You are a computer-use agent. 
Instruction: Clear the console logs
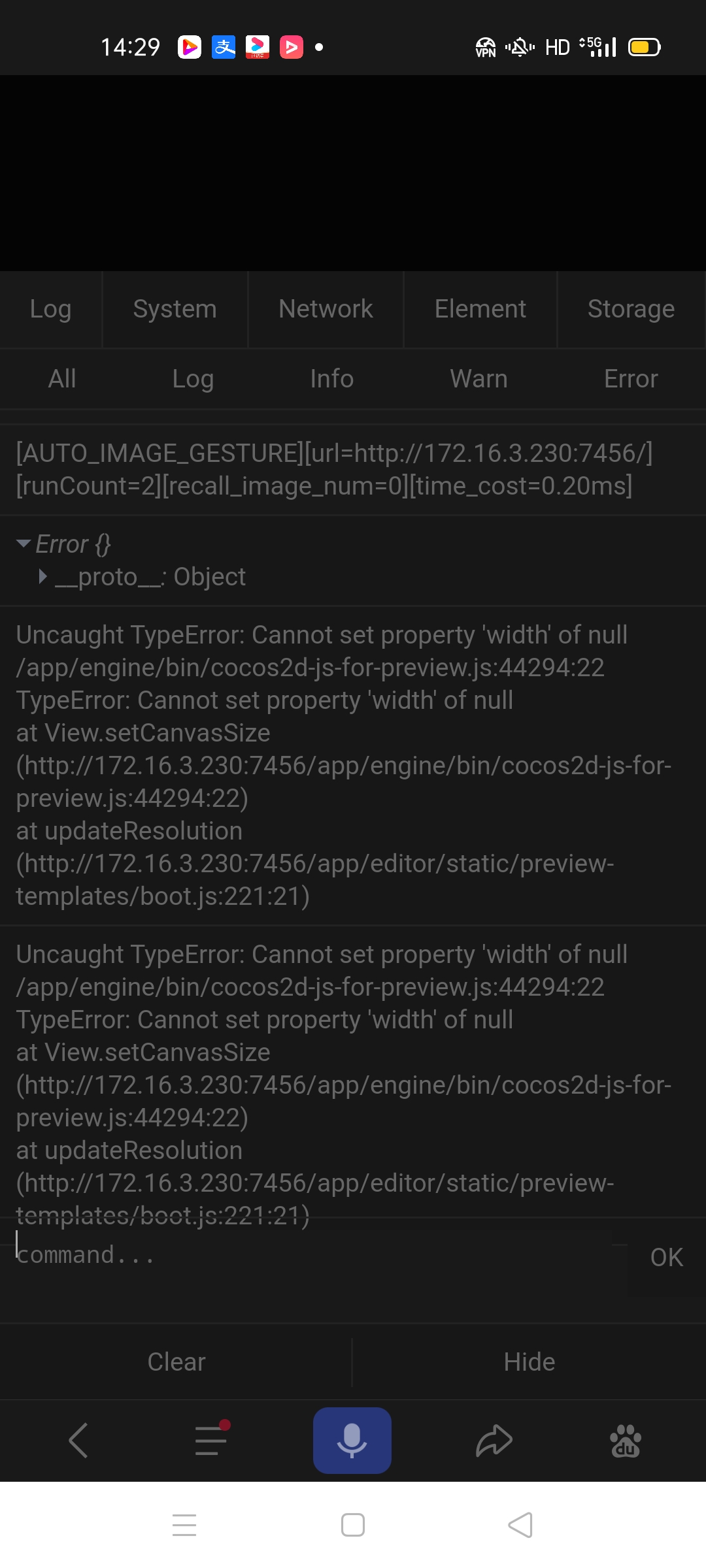click(176, 1362)
